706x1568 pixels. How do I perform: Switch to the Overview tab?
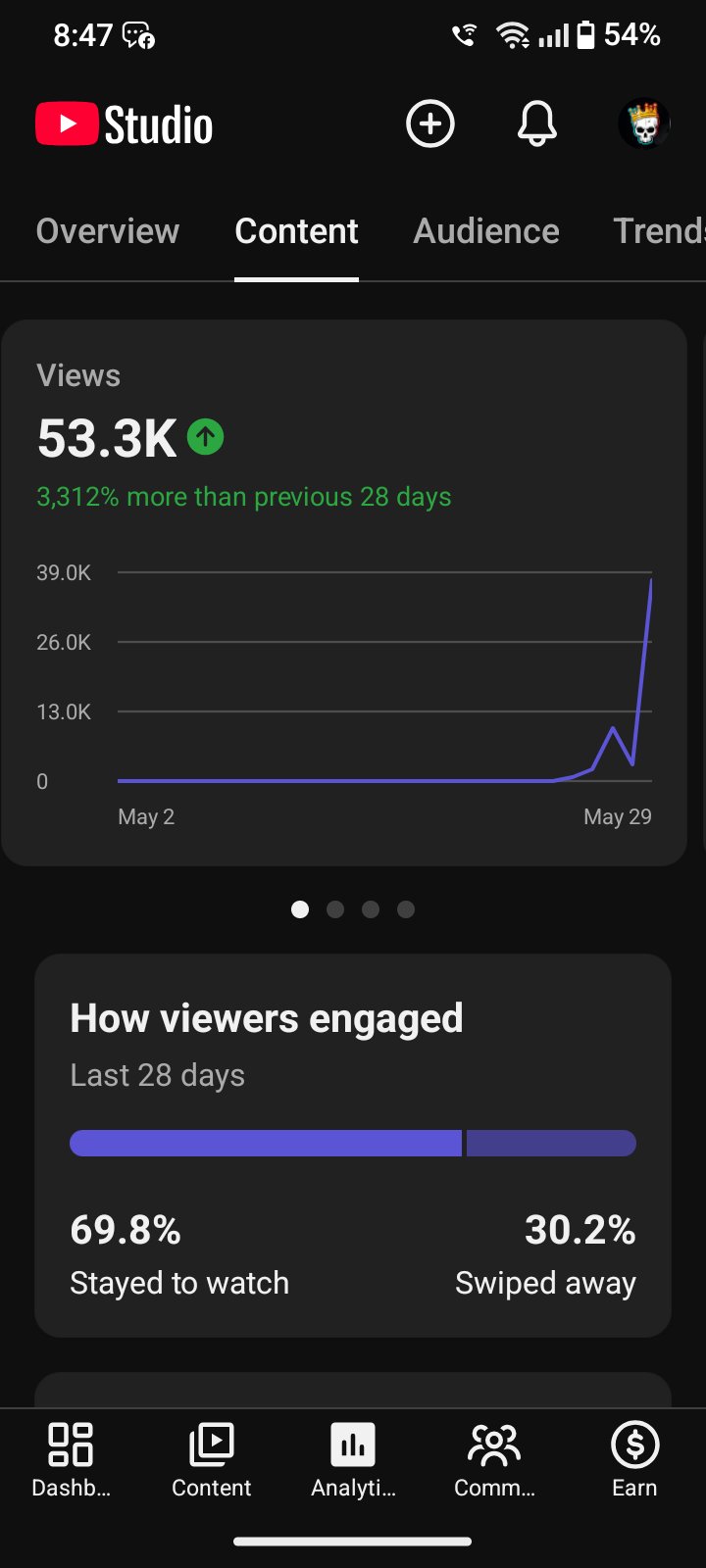click(108, 231)
